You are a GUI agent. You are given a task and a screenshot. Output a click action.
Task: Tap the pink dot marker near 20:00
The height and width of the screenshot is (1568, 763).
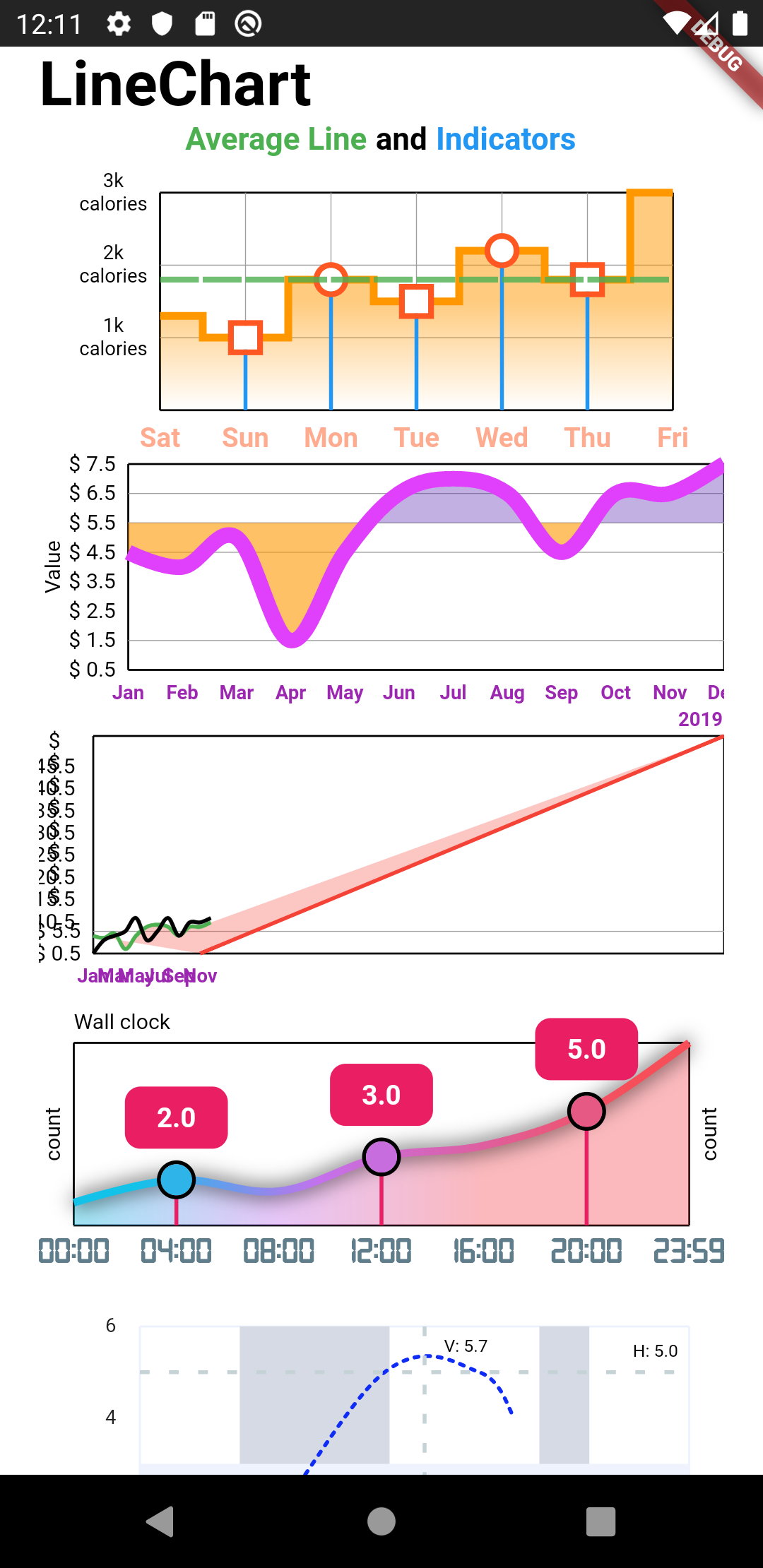point(586,1109)
